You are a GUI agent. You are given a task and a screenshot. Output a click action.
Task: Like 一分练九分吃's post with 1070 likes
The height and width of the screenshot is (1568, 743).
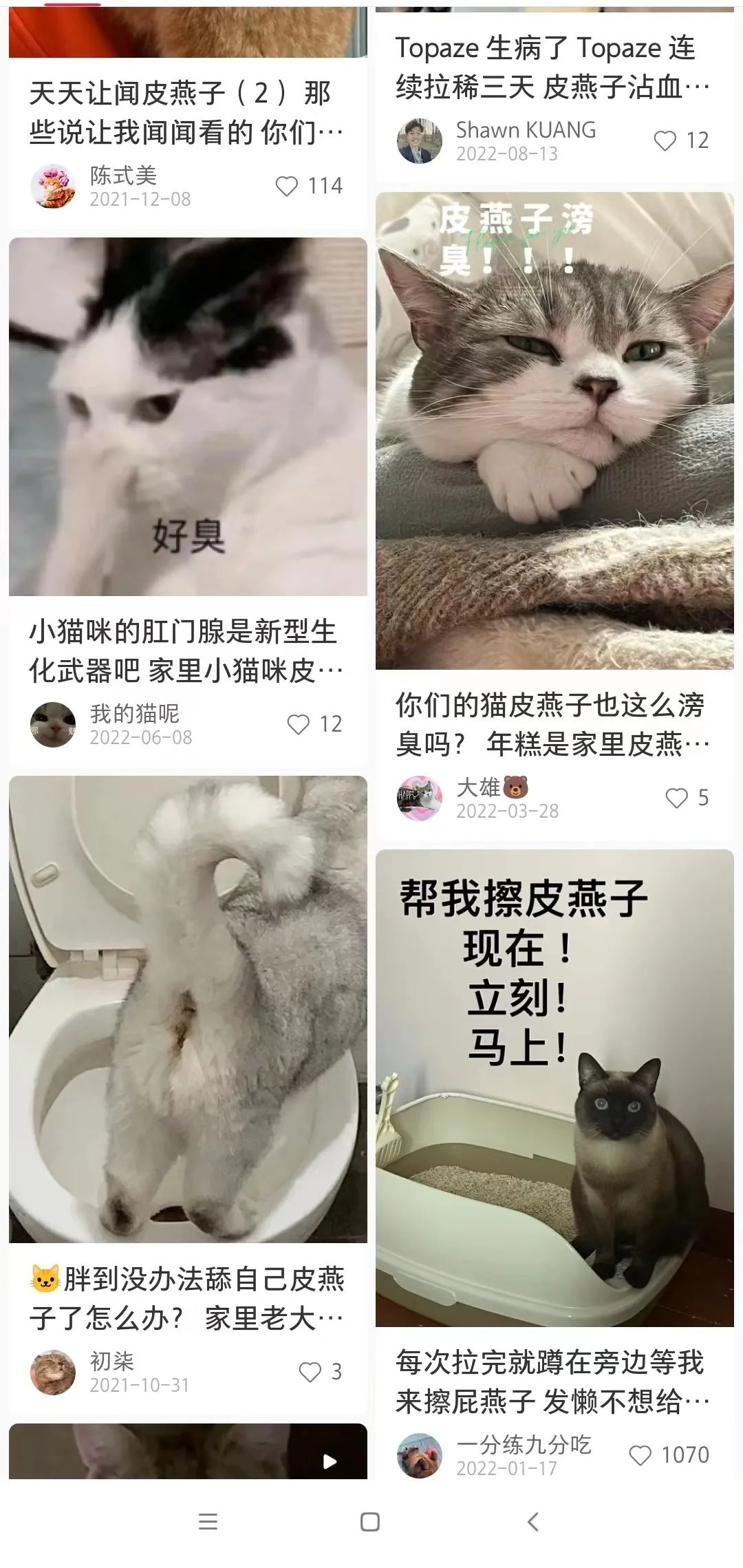click(640, 1455)
